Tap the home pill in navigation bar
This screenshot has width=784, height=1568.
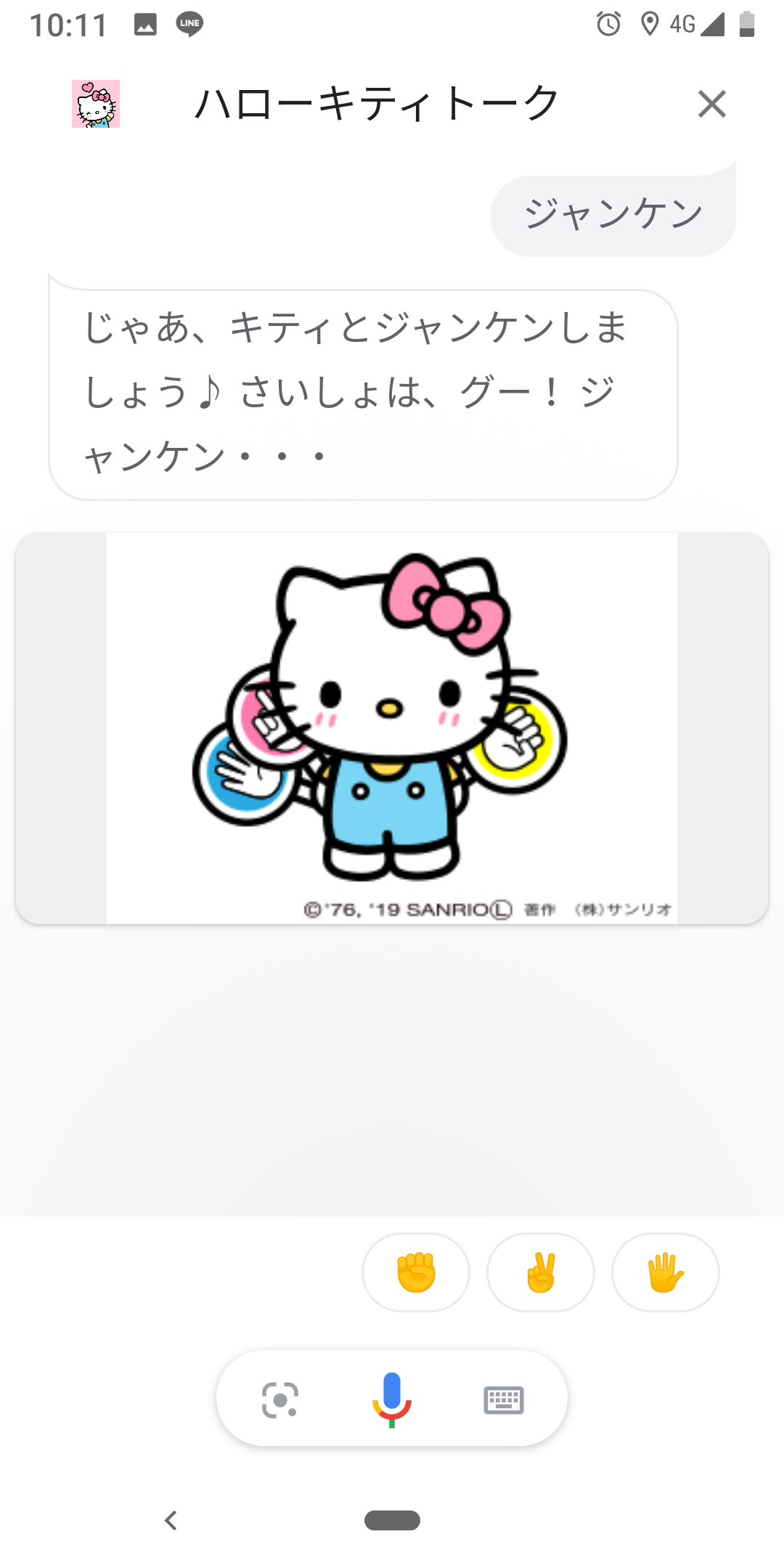click(x=392, y=1520)
